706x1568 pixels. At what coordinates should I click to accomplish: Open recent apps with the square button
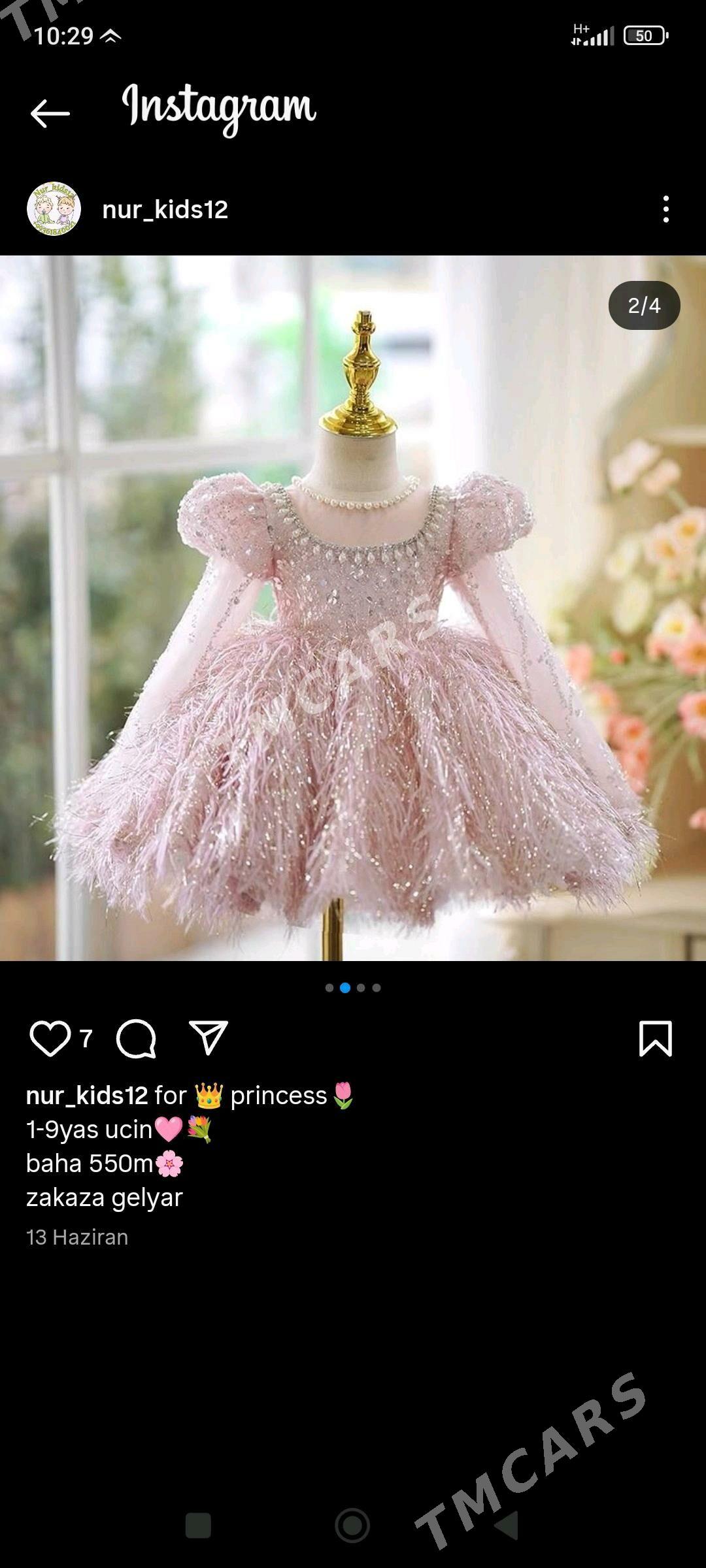(x=198, y=1526)
